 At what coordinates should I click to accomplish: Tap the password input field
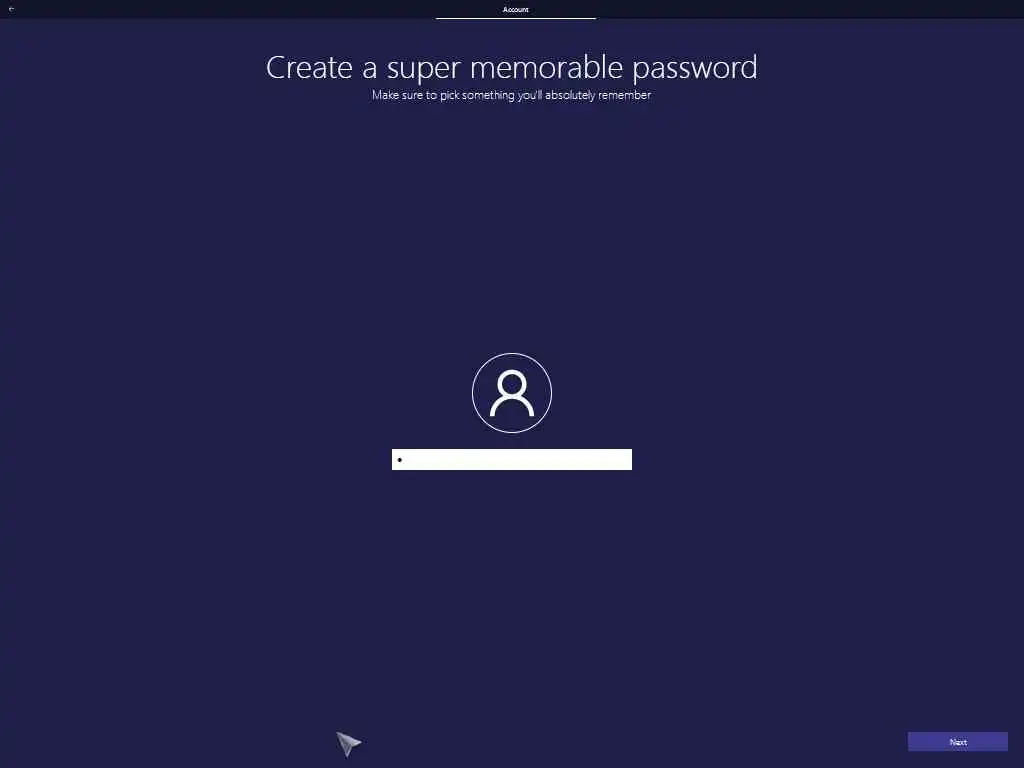(x=512, y=459)
